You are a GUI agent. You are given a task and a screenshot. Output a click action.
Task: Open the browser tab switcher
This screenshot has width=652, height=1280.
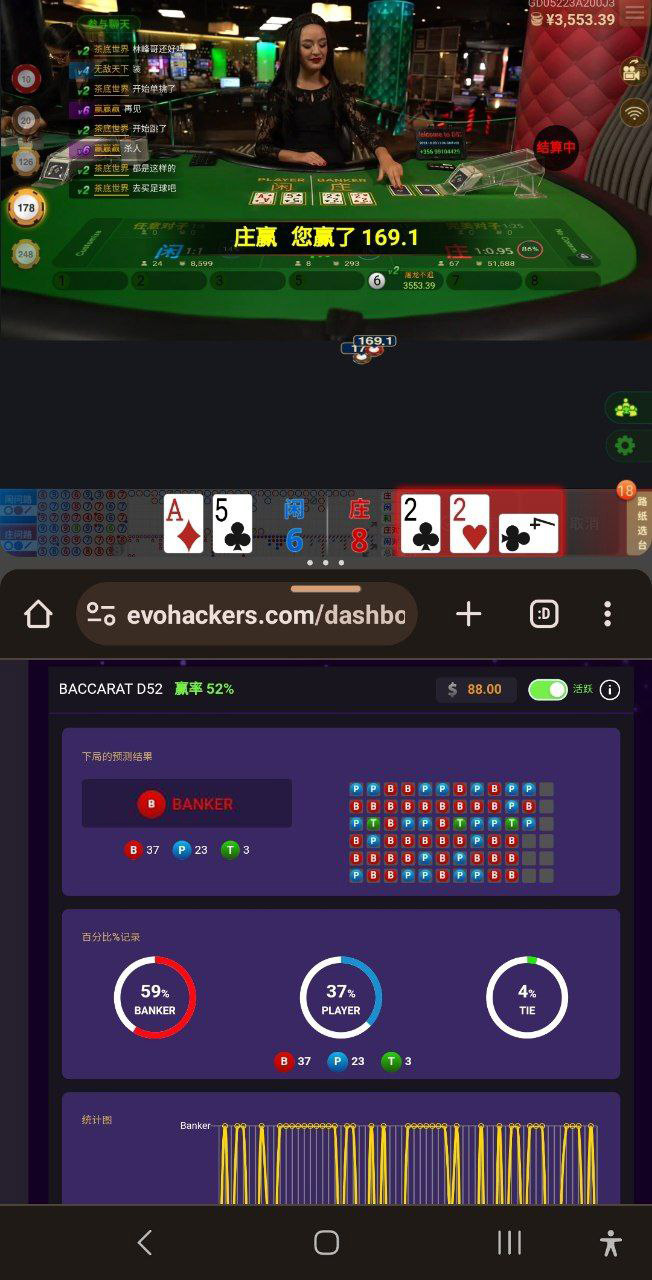click(543, 614)
